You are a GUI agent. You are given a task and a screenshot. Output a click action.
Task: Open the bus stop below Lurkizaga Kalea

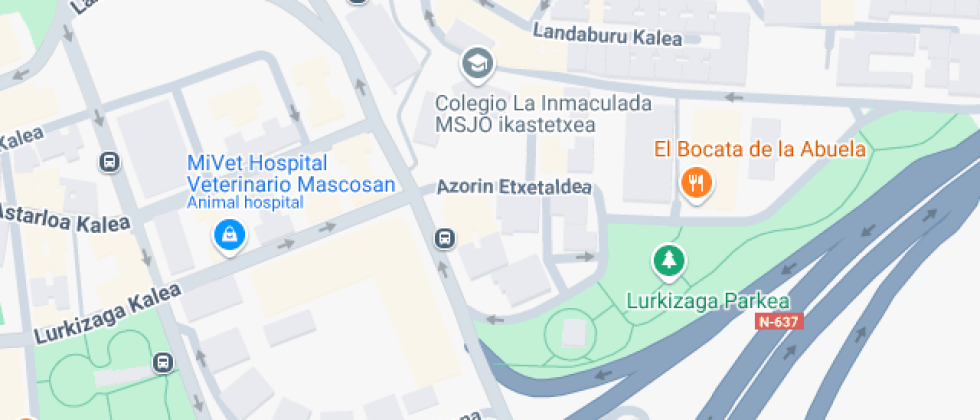coord(163,362)
